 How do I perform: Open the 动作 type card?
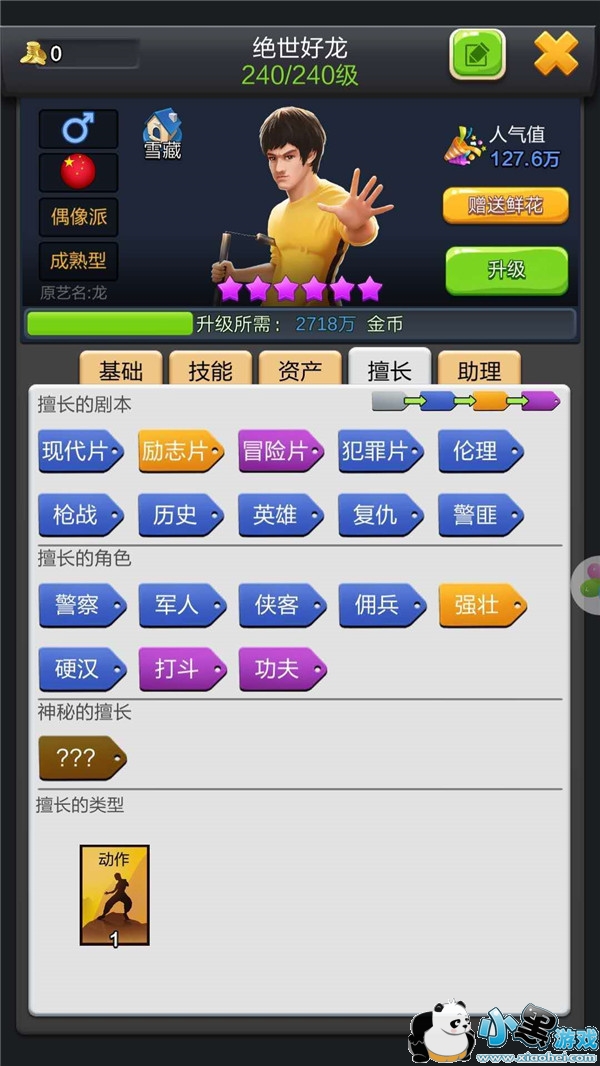114,895
